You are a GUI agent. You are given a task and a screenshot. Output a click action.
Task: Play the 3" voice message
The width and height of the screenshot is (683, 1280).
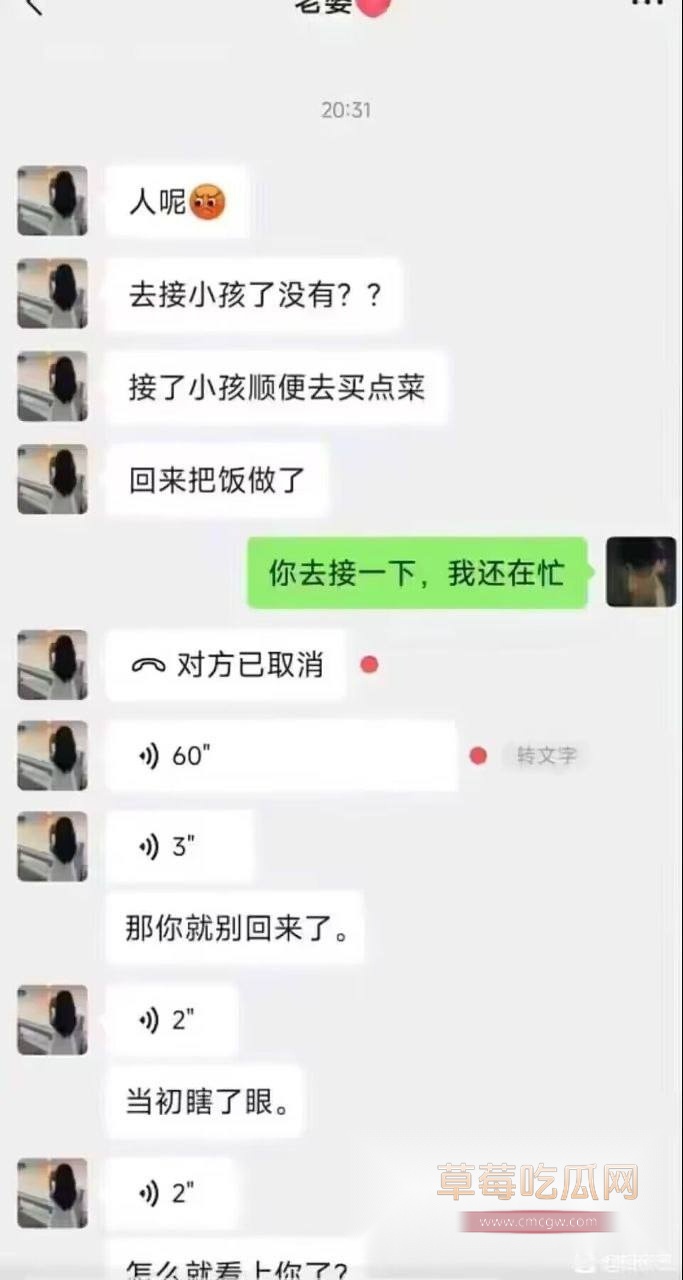pyautogui.click(x=179, y=847)
